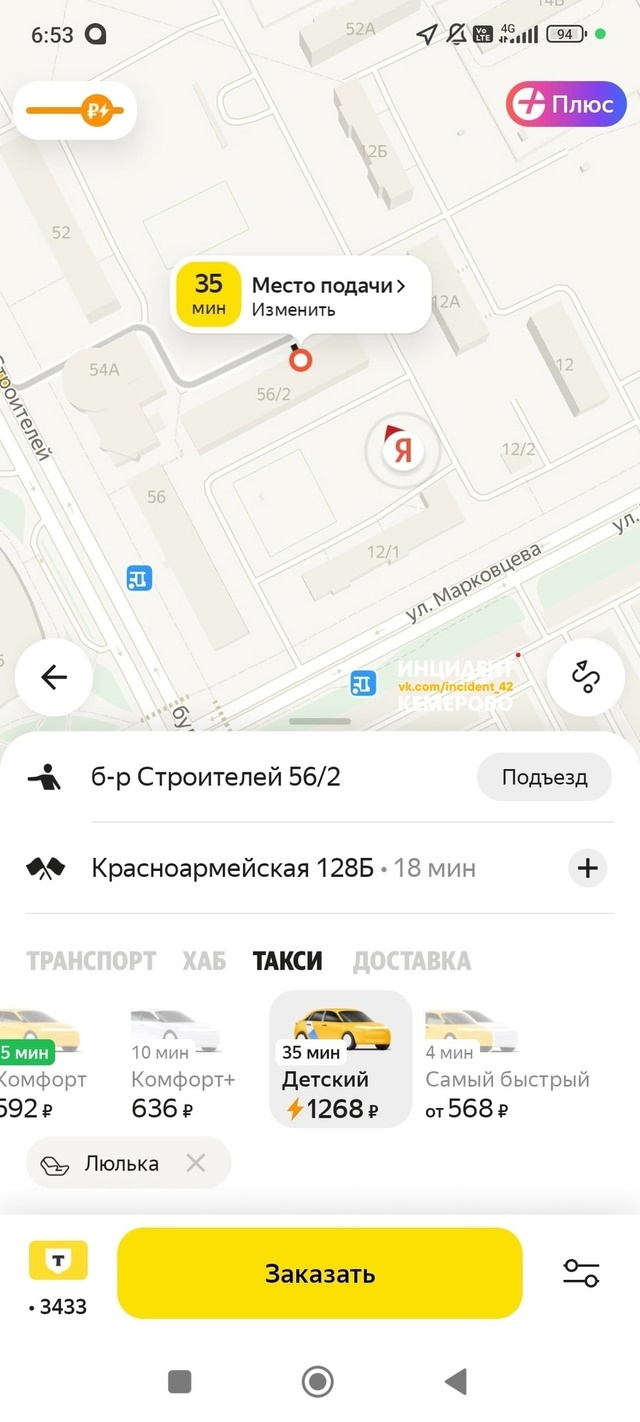Add a stop with the plus icon
The image size is (640, 1422).
click(x=587, y=868)
